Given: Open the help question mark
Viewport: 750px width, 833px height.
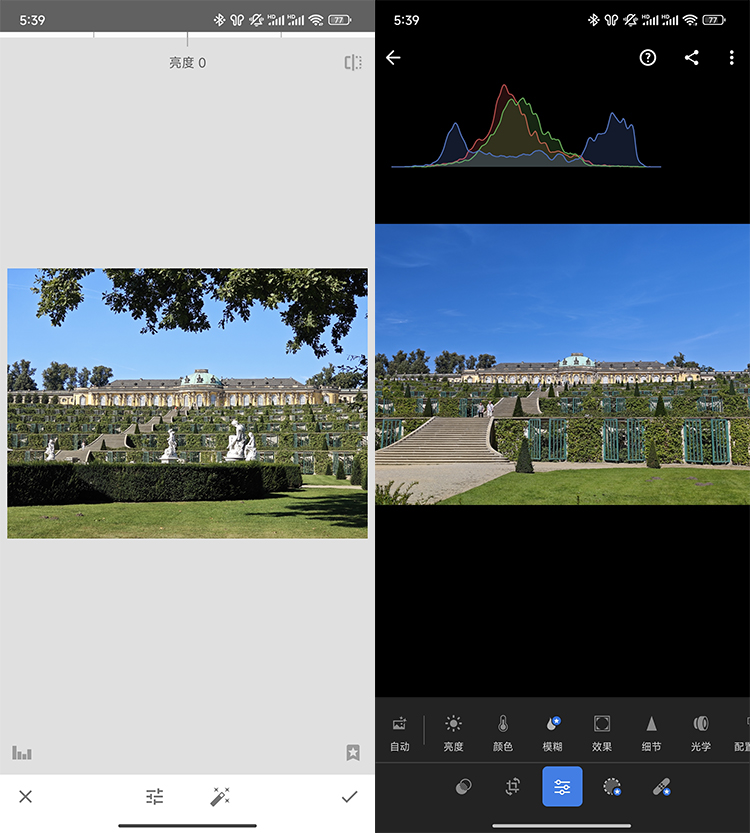Looking at the screenshot, I should (648, 58).
